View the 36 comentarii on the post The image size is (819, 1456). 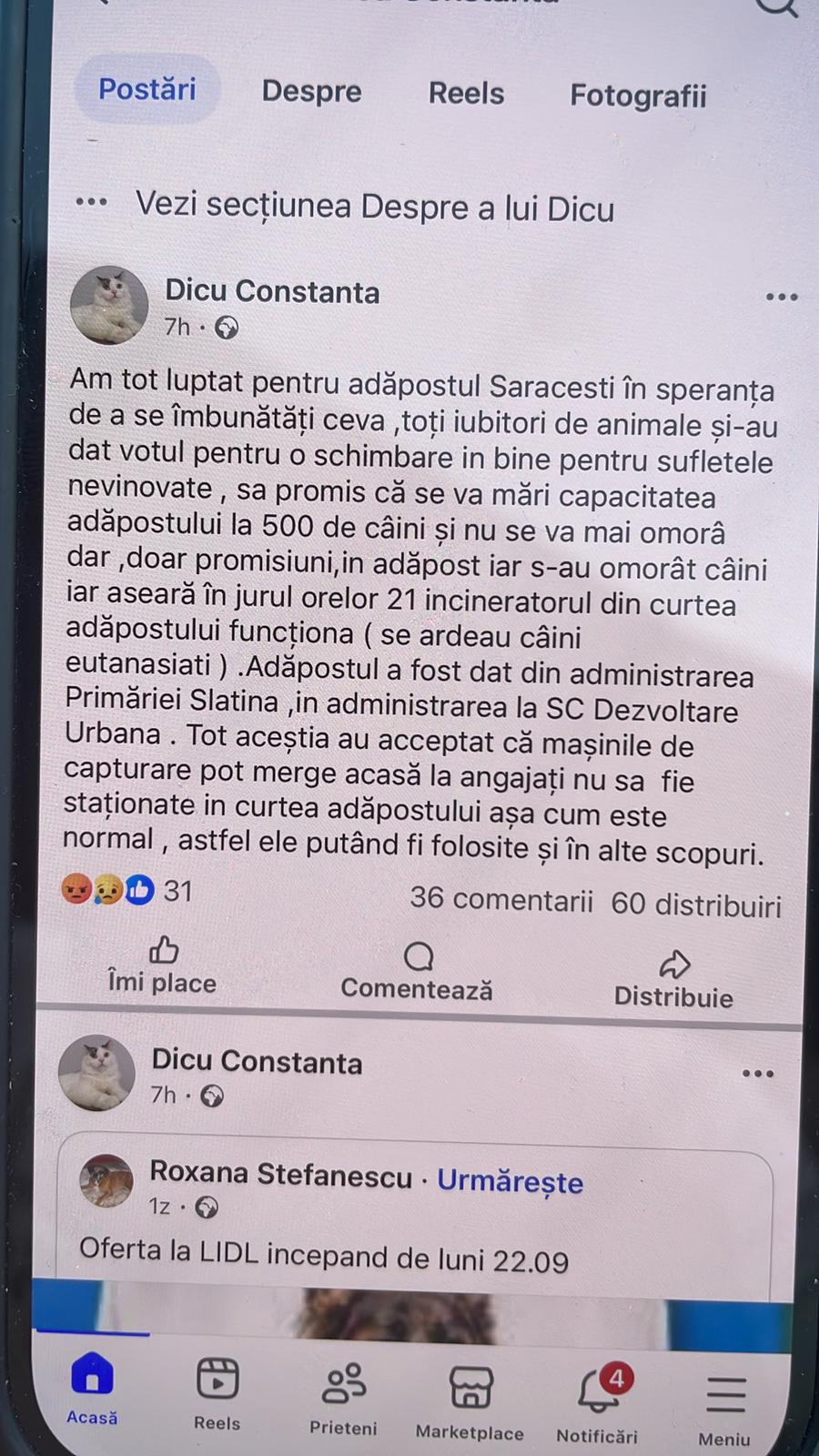point(500,900)
